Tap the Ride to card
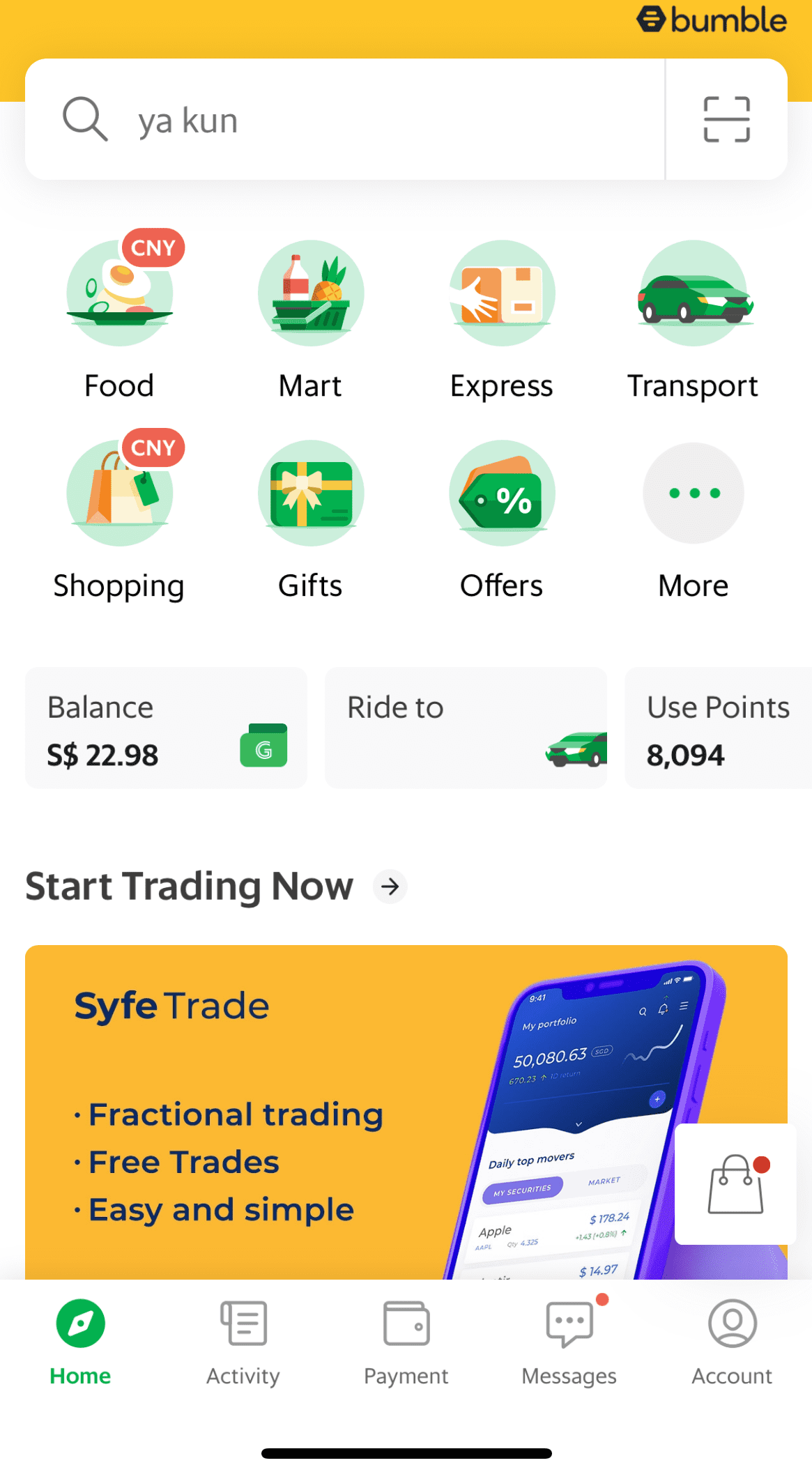The height and width of the screenshot is (1472, 812). coord(466,728)
